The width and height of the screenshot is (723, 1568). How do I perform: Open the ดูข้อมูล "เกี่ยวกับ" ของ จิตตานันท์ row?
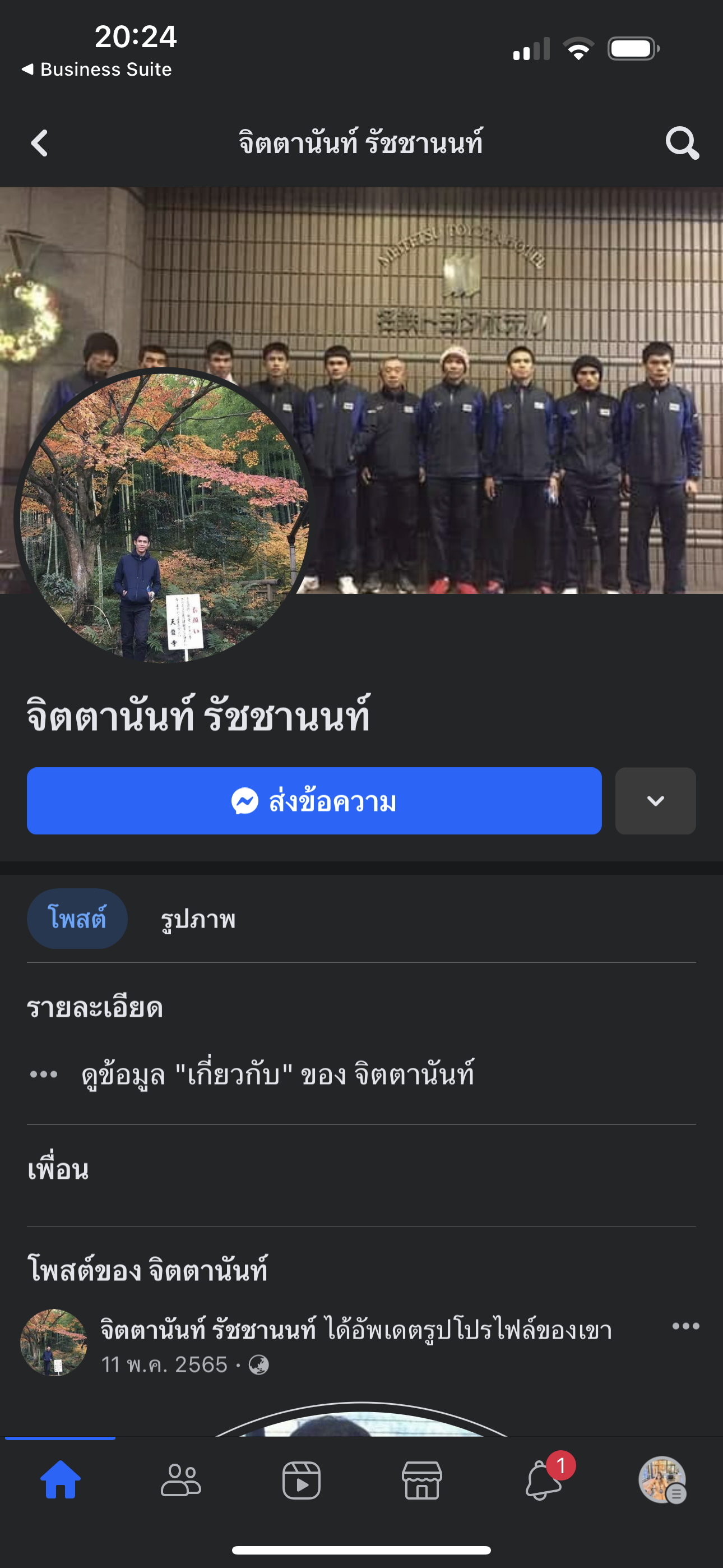277,1074
